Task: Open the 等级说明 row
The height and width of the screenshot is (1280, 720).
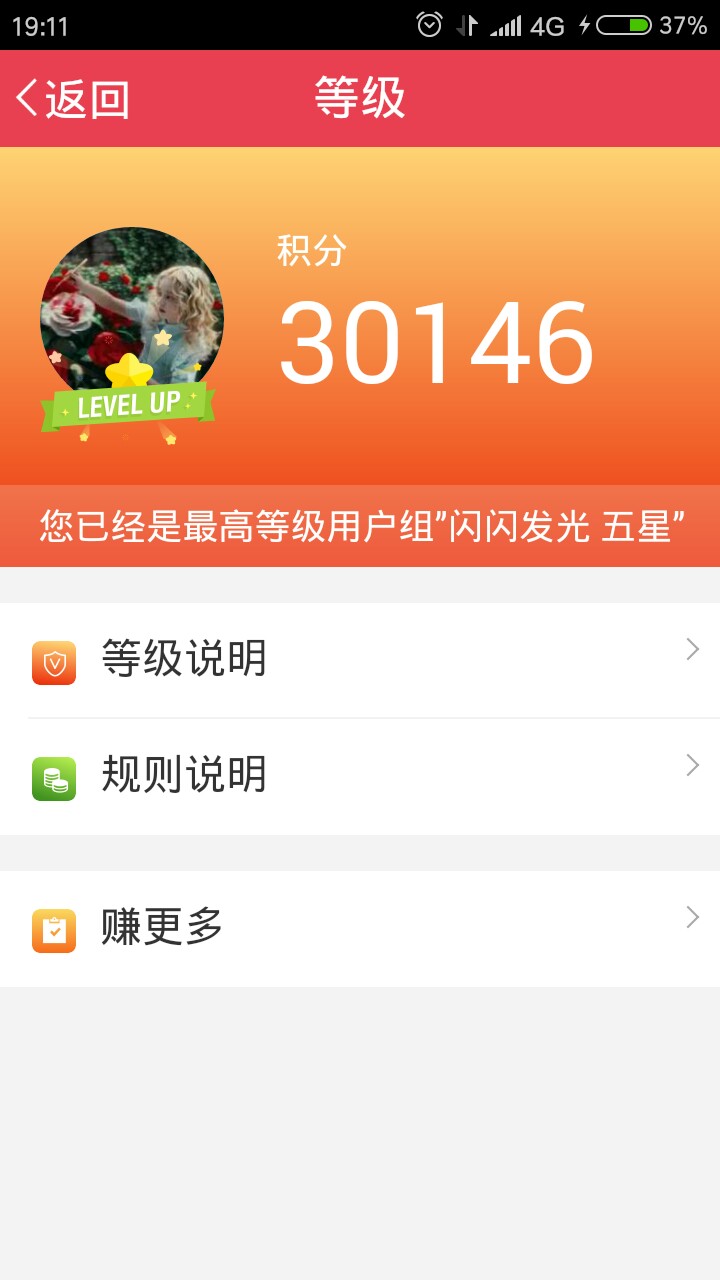Action: pos(360,660)
